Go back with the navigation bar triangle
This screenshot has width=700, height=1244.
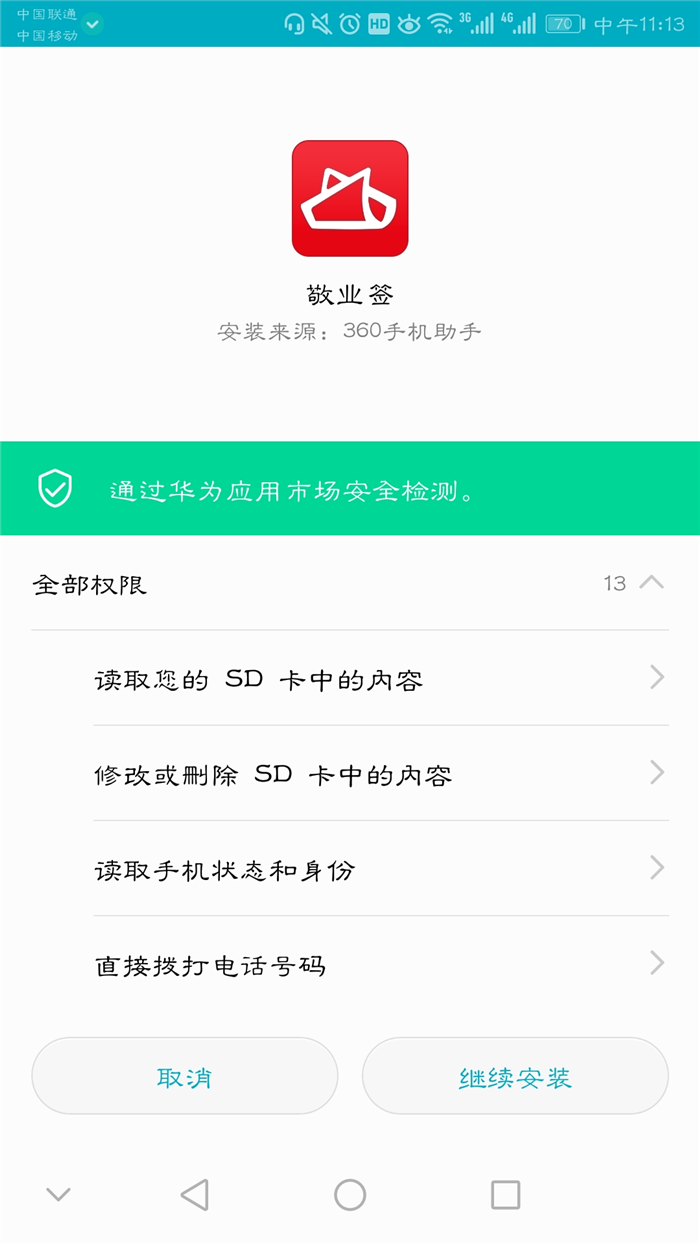click(194, 1194)
